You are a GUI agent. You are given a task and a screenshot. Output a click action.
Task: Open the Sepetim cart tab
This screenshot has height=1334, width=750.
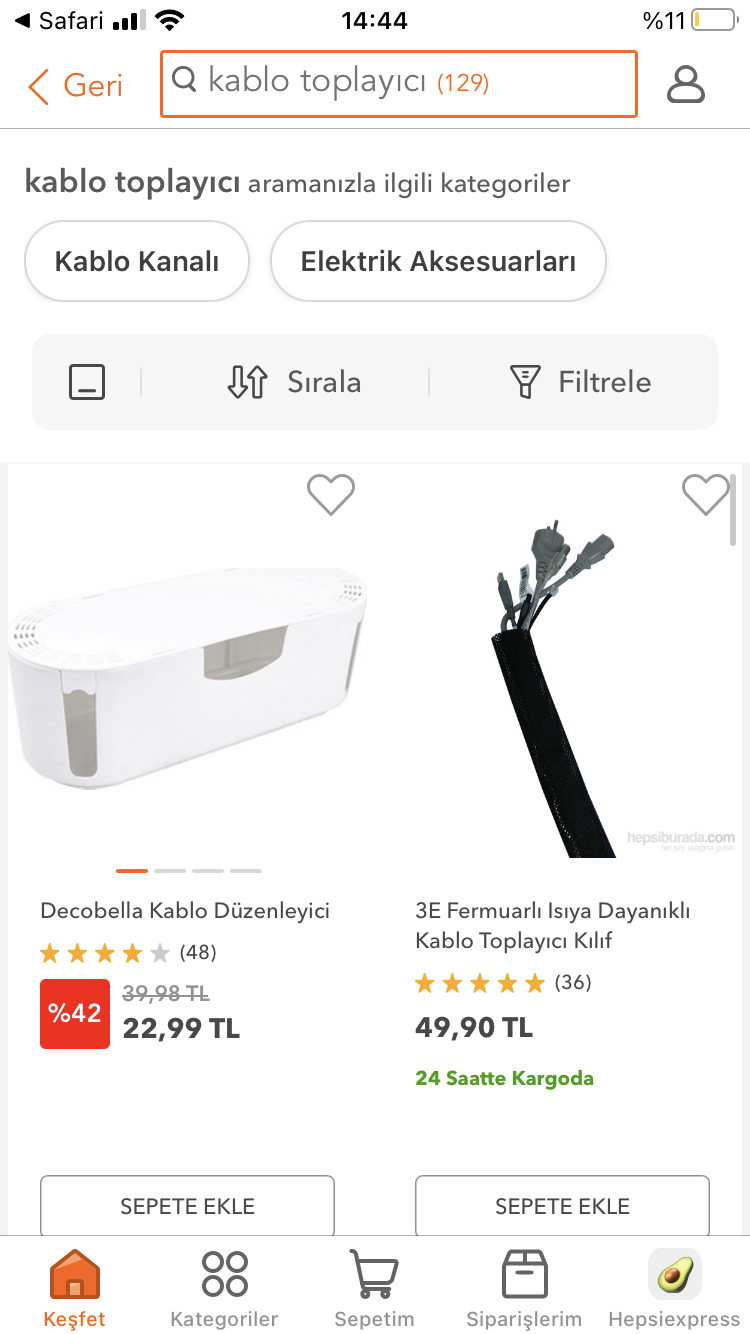[374, 1288]
